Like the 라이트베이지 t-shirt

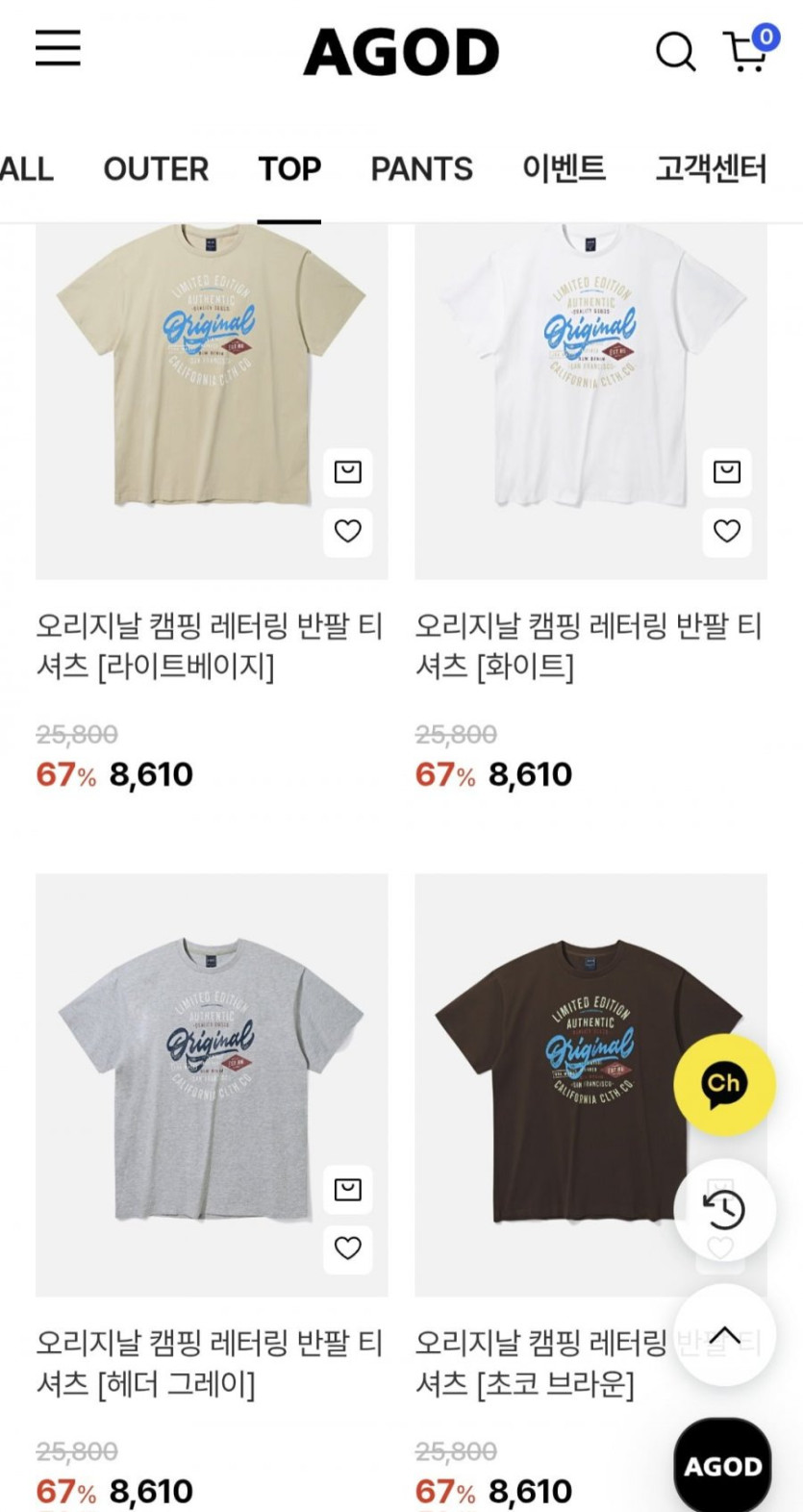(x=347, y=530)
